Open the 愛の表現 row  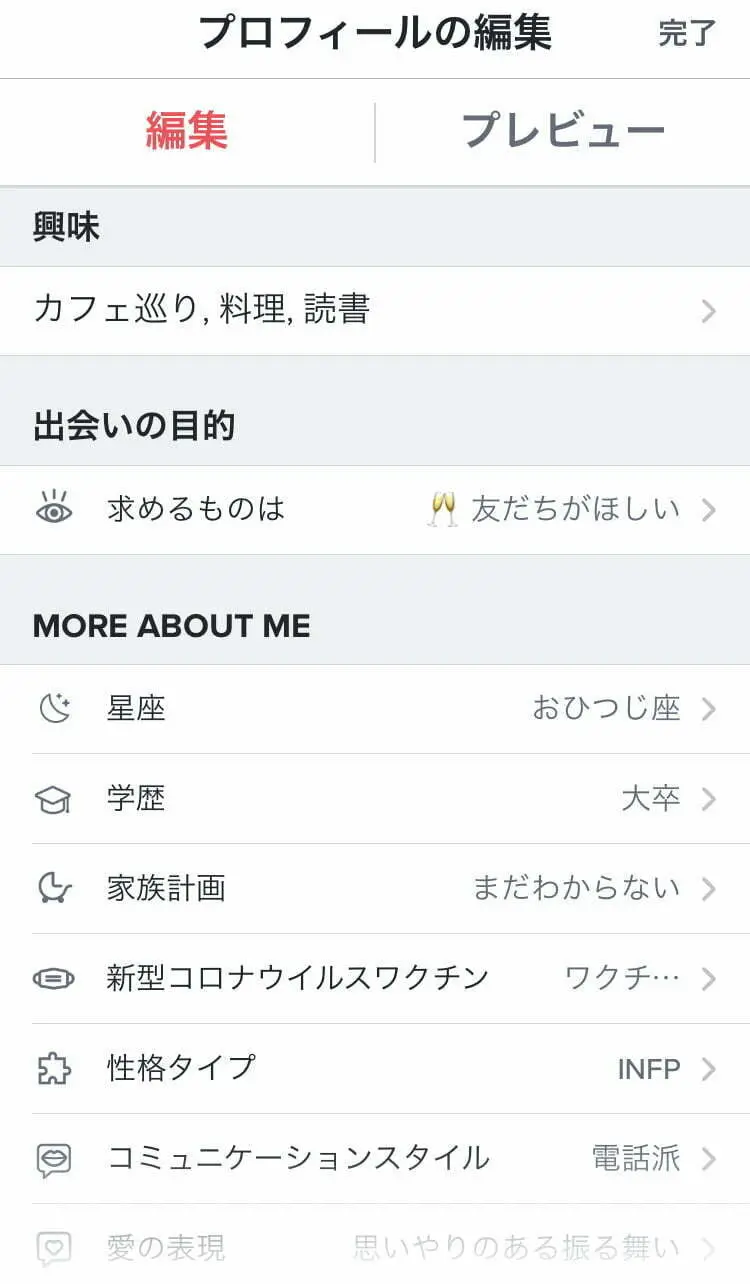click(x=375, y=1247)
